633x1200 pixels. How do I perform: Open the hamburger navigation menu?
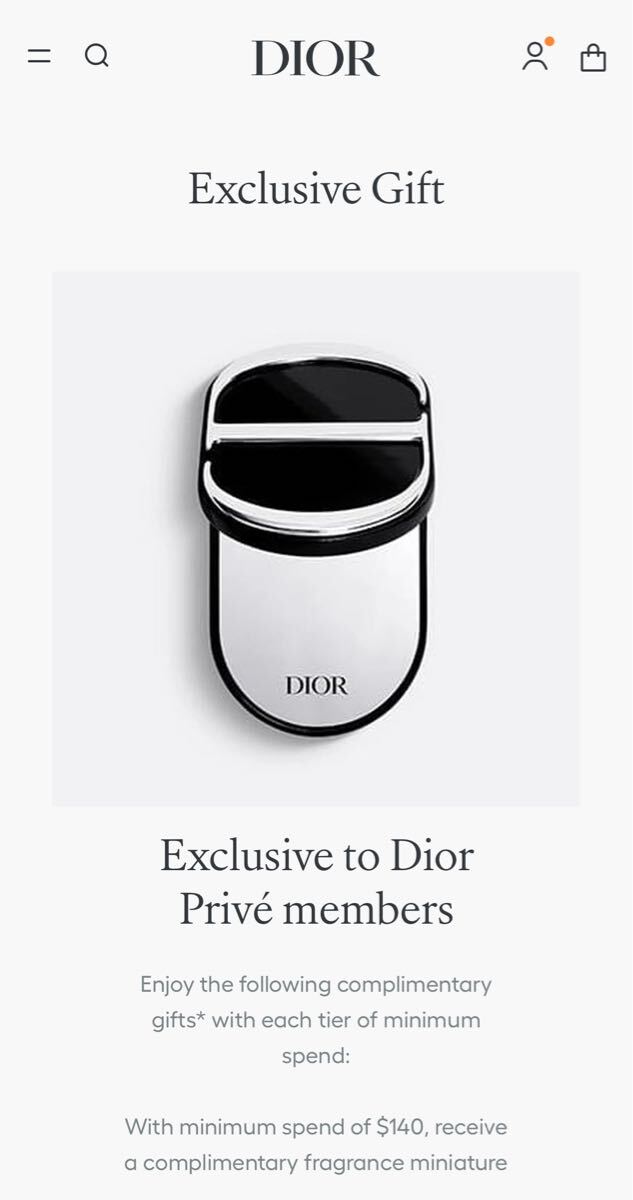tap(39, 56)
